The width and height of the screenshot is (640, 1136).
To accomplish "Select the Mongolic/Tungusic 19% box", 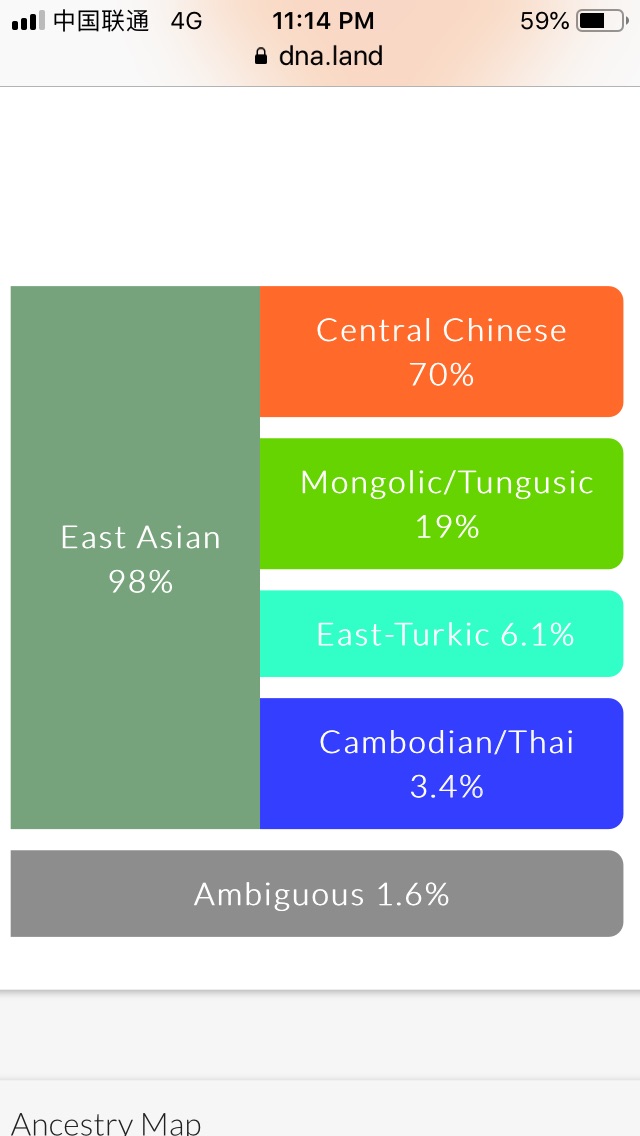I will (441, 504).
